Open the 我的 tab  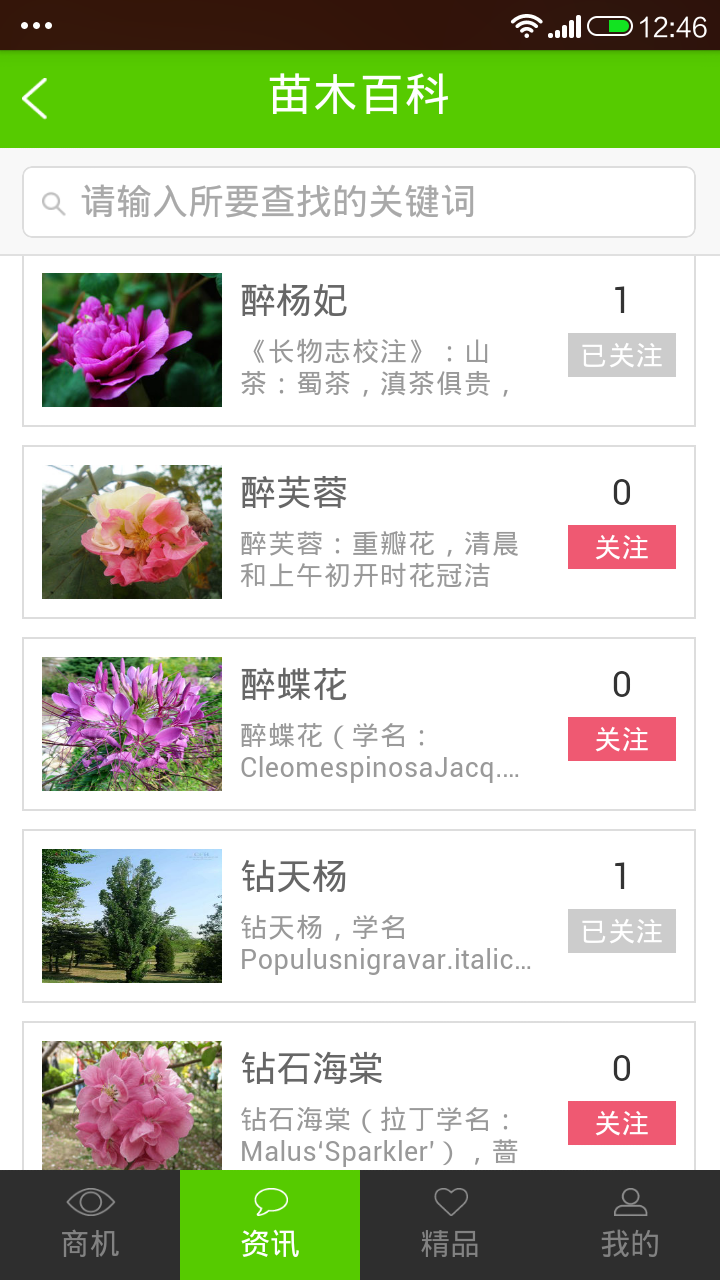pos(629,1225)
